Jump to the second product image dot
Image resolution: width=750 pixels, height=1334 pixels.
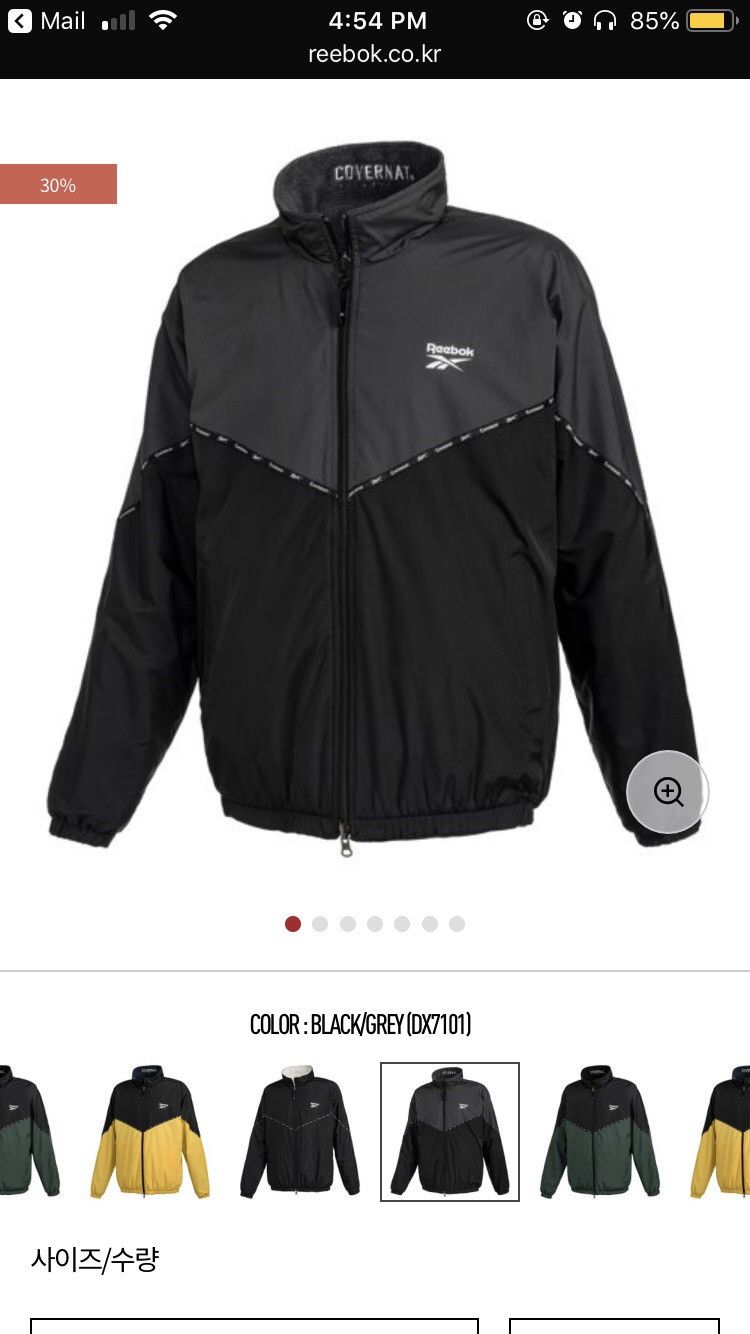[320, 924]
